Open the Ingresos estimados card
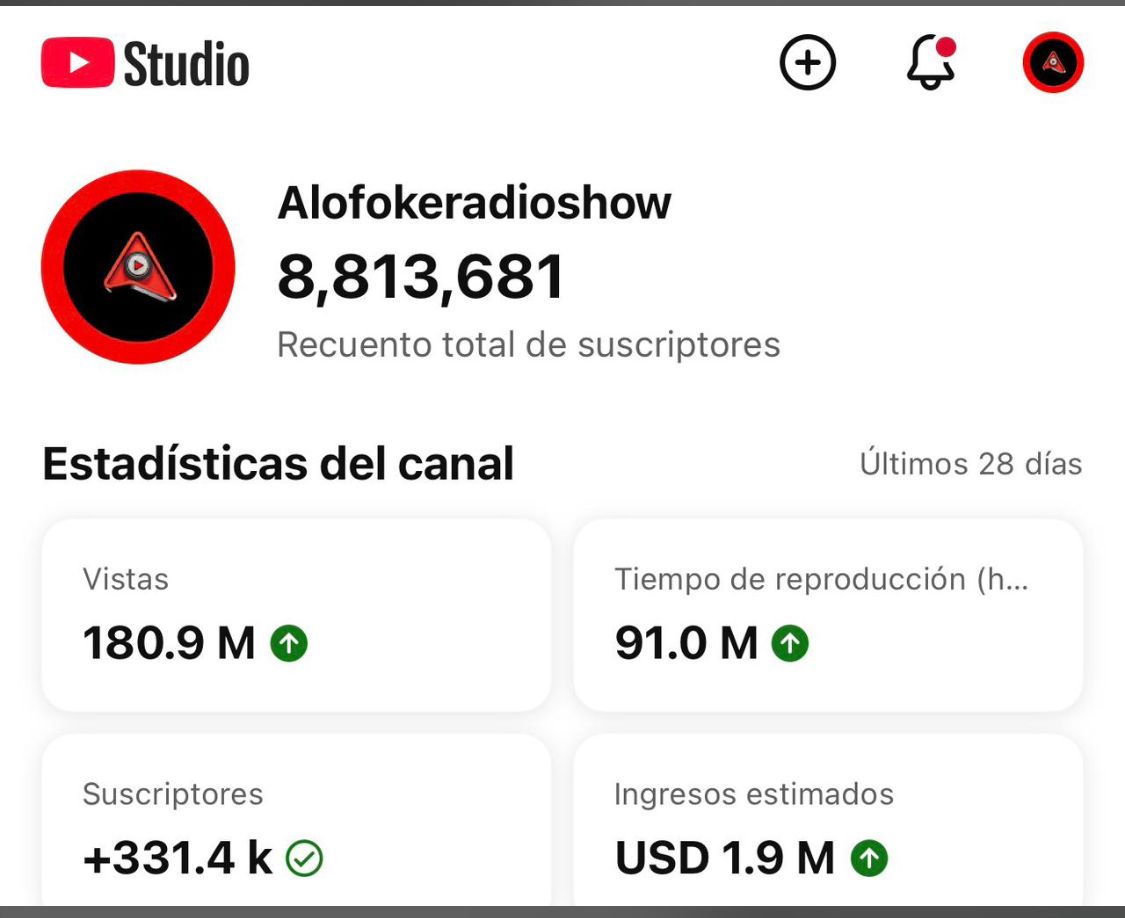Screen dimensions: 1125x918 (828, 825)
